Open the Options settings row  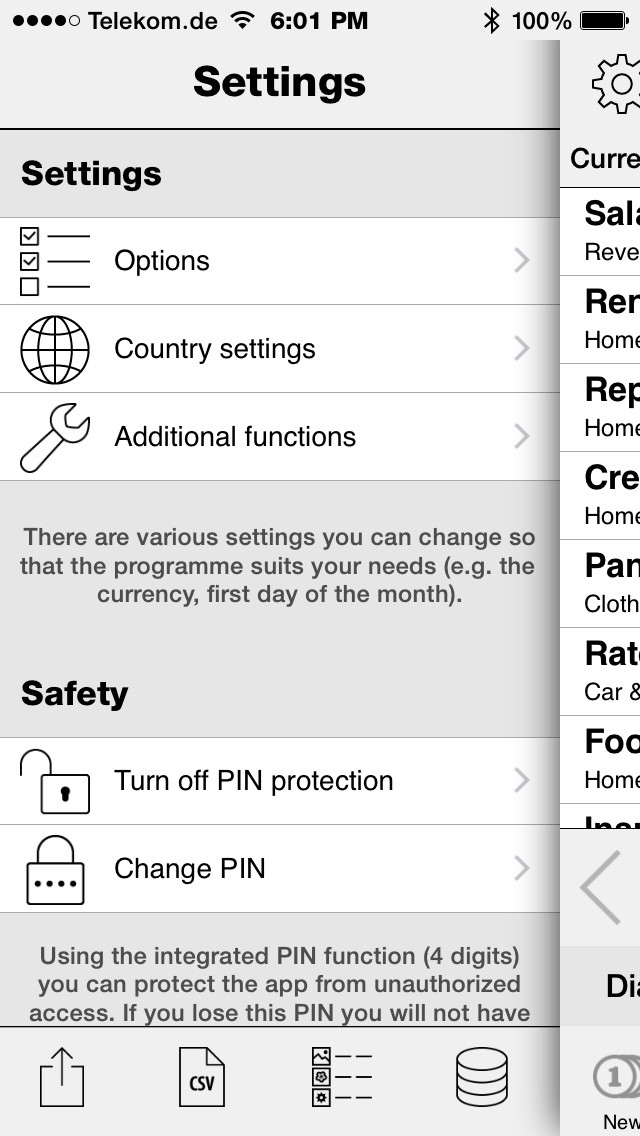(280, 261)
